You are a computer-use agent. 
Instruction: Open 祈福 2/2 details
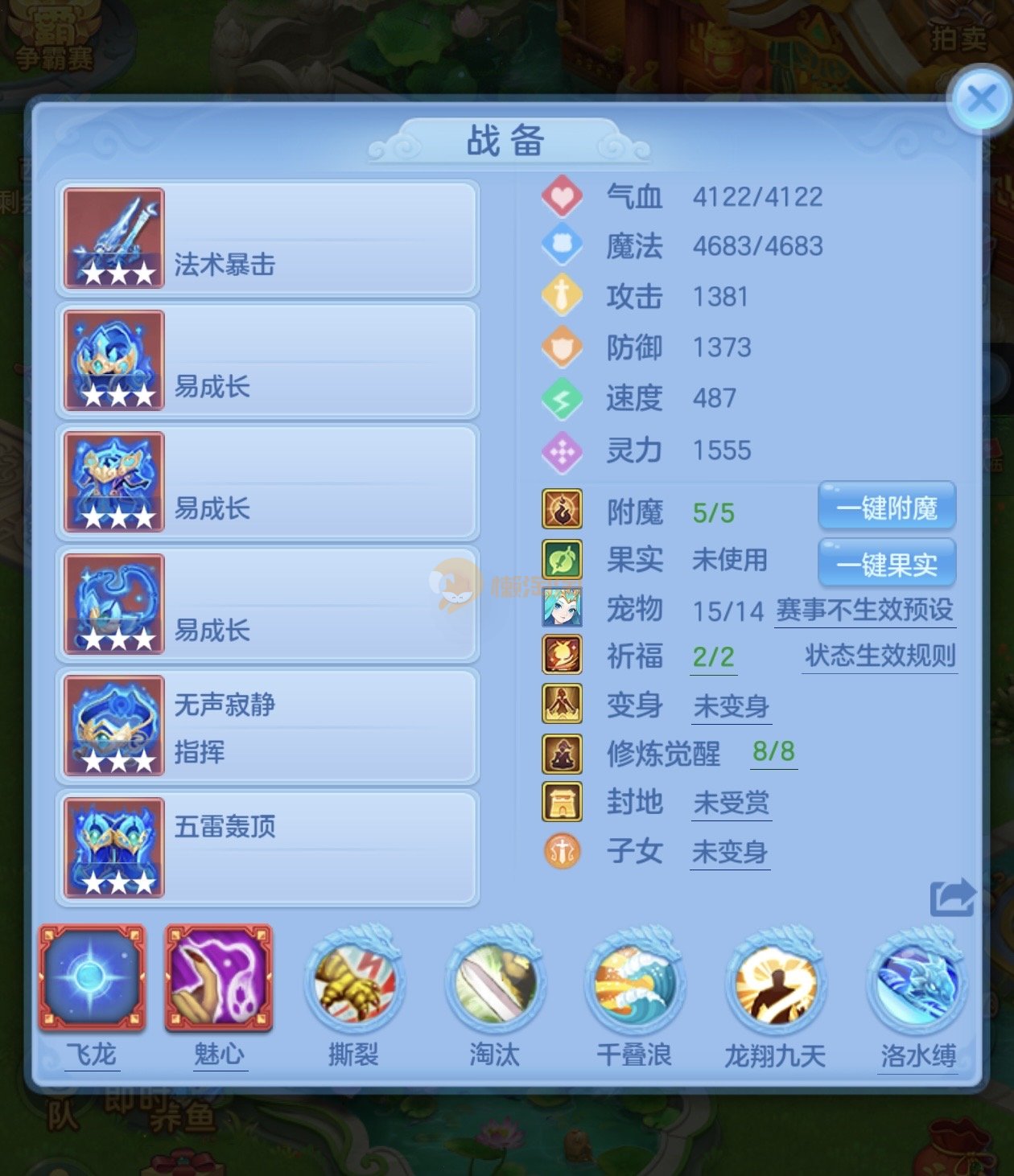click(713, 657)
